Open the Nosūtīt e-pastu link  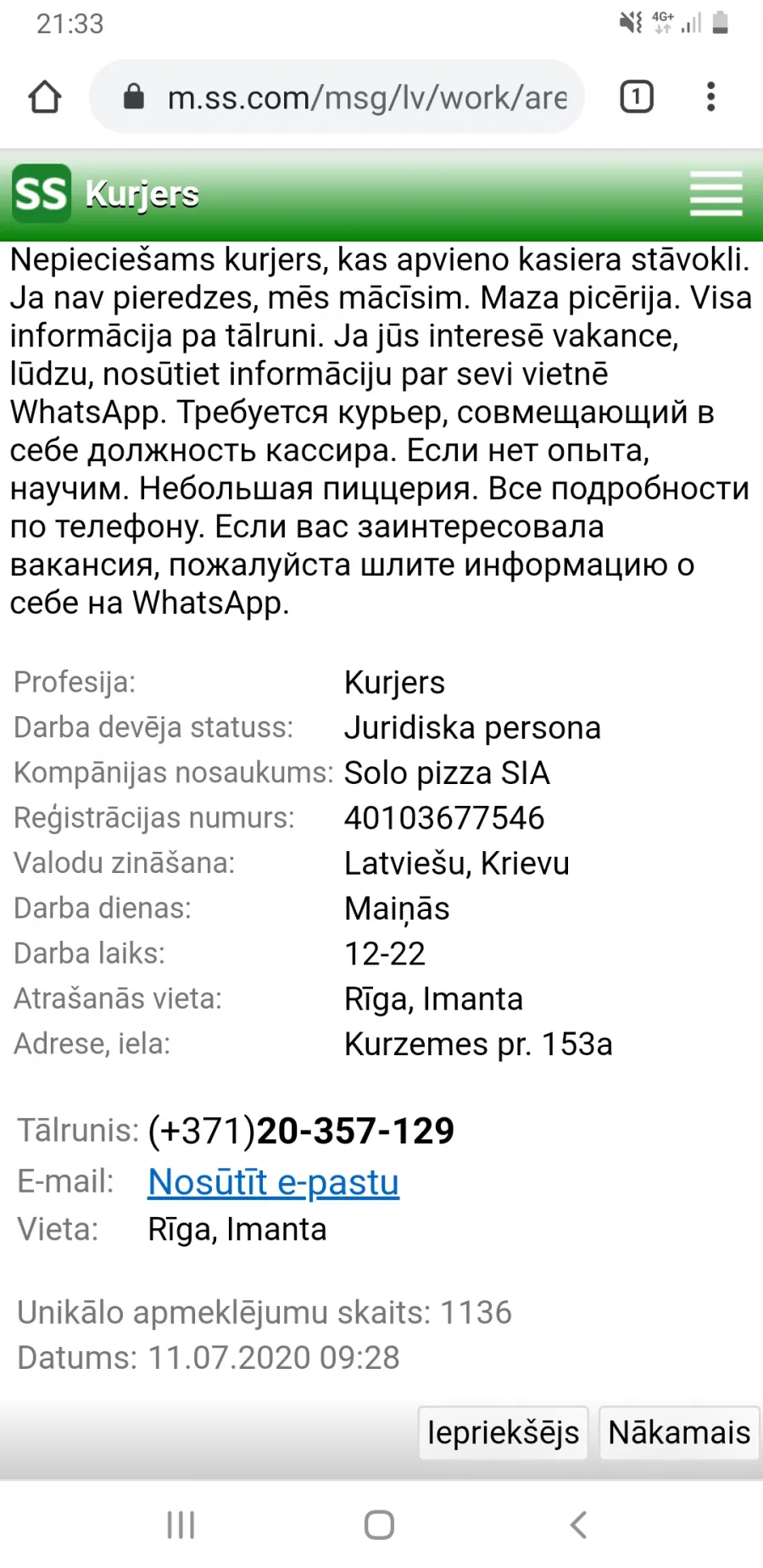point(273,1182)
